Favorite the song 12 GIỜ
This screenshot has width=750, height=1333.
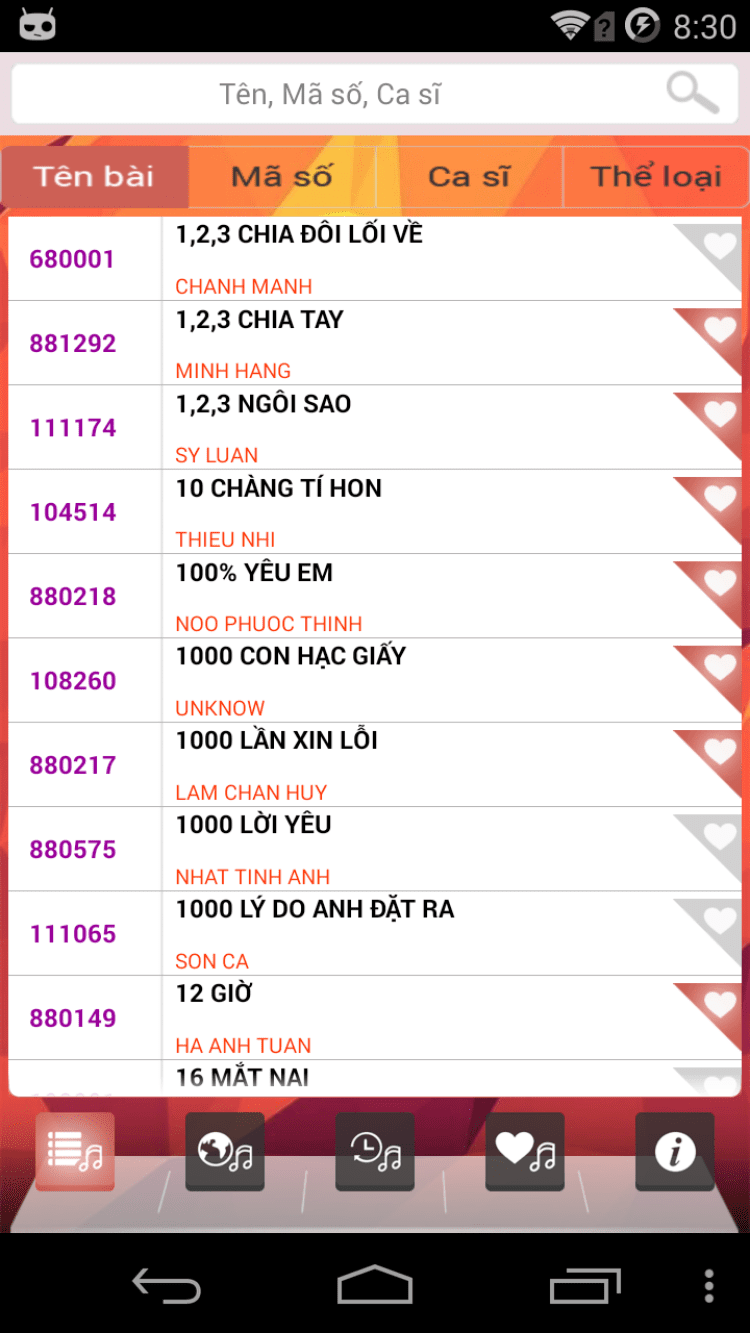pyautogui.click(x=718, y=1004)
